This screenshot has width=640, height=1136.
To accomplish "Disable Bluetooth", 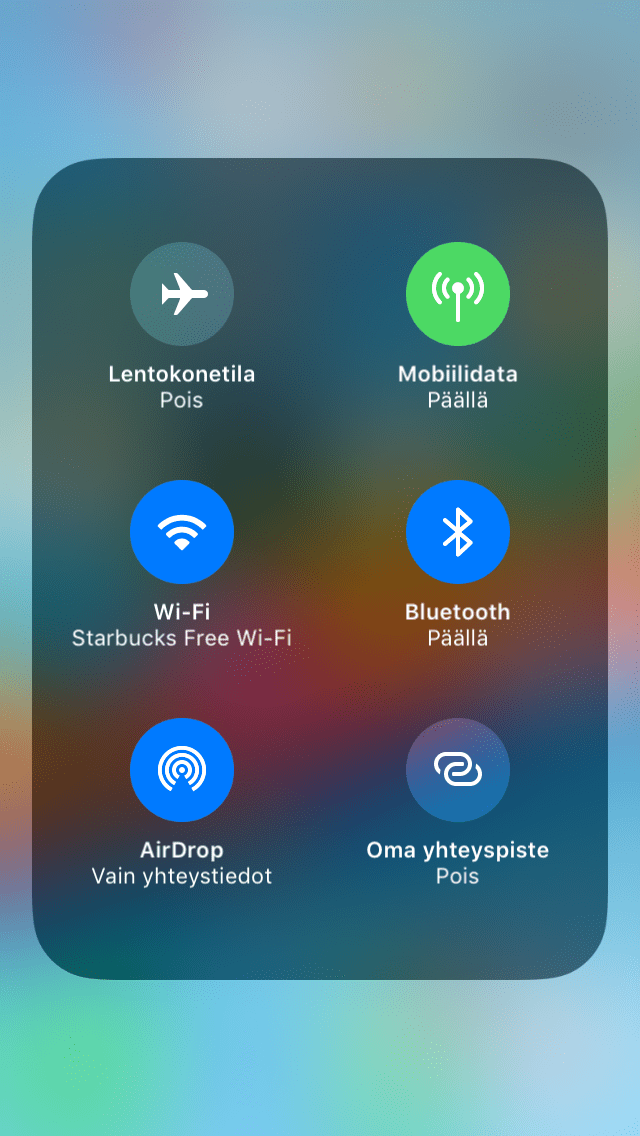I will (458, 532).
